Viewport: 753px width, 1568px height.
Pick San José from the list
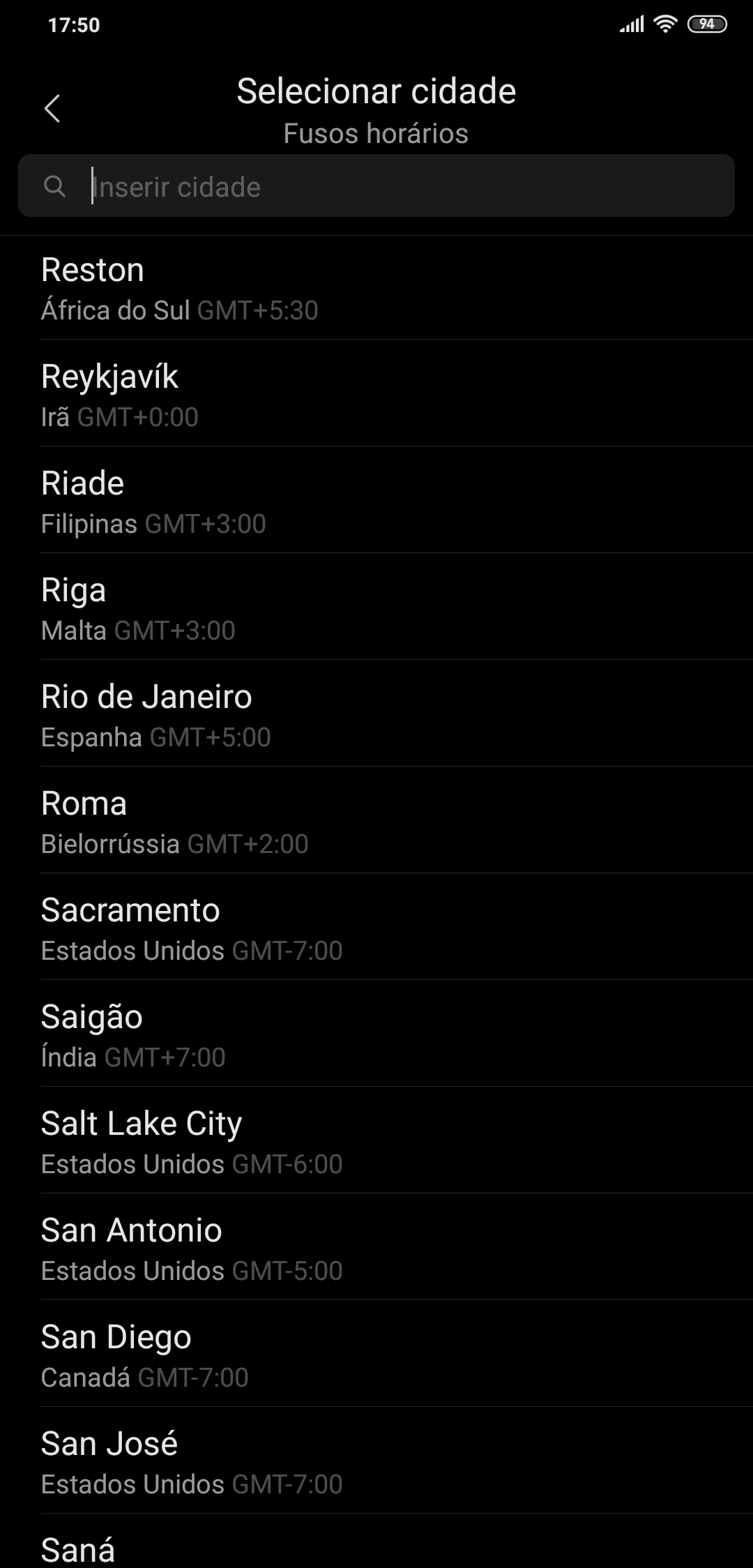(x=376, y=1461)
